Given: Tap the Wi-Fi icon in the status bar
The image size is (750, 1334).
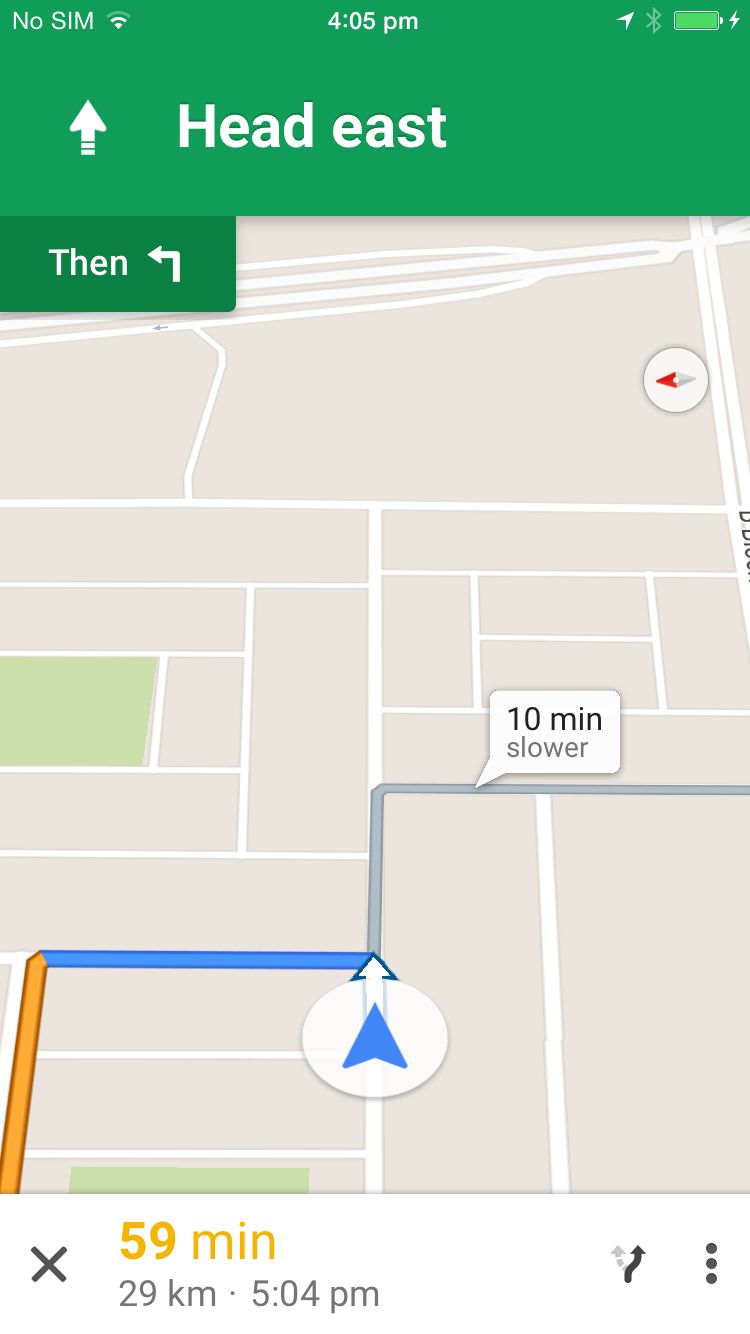Looking at the screenshot, I should tap(120, 19).
